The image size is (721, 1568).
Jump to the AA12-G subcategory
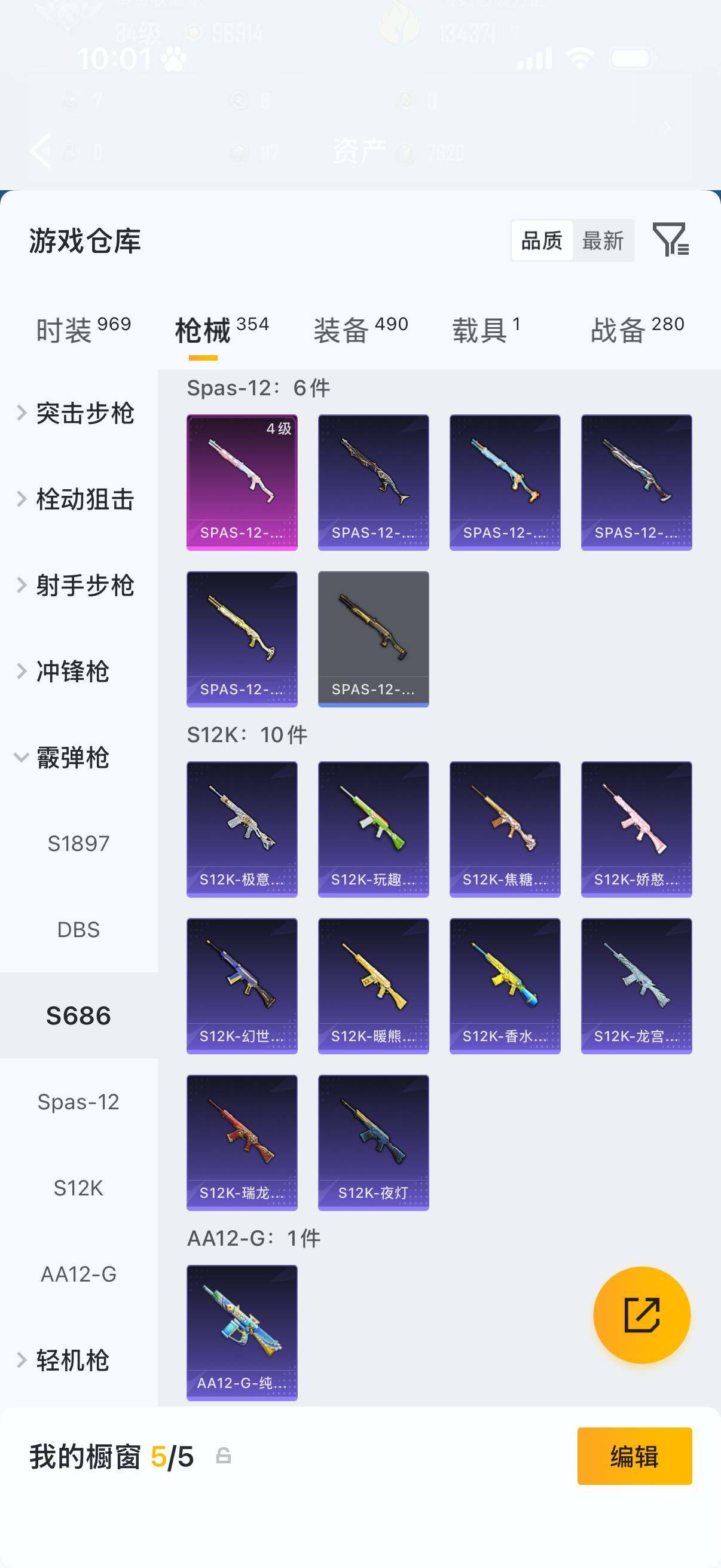pyautogui.click(x=78, y=1274)
